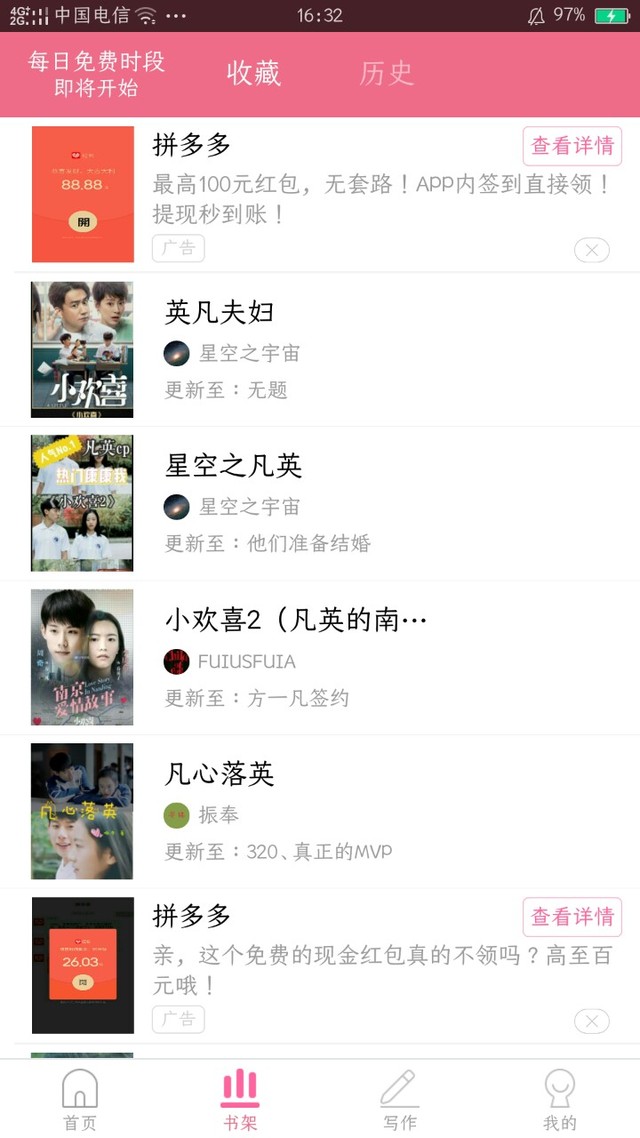This screenshot has width=640, height=1138.
Task: Go to the 首页 tab
Action: pos(80,1100)
